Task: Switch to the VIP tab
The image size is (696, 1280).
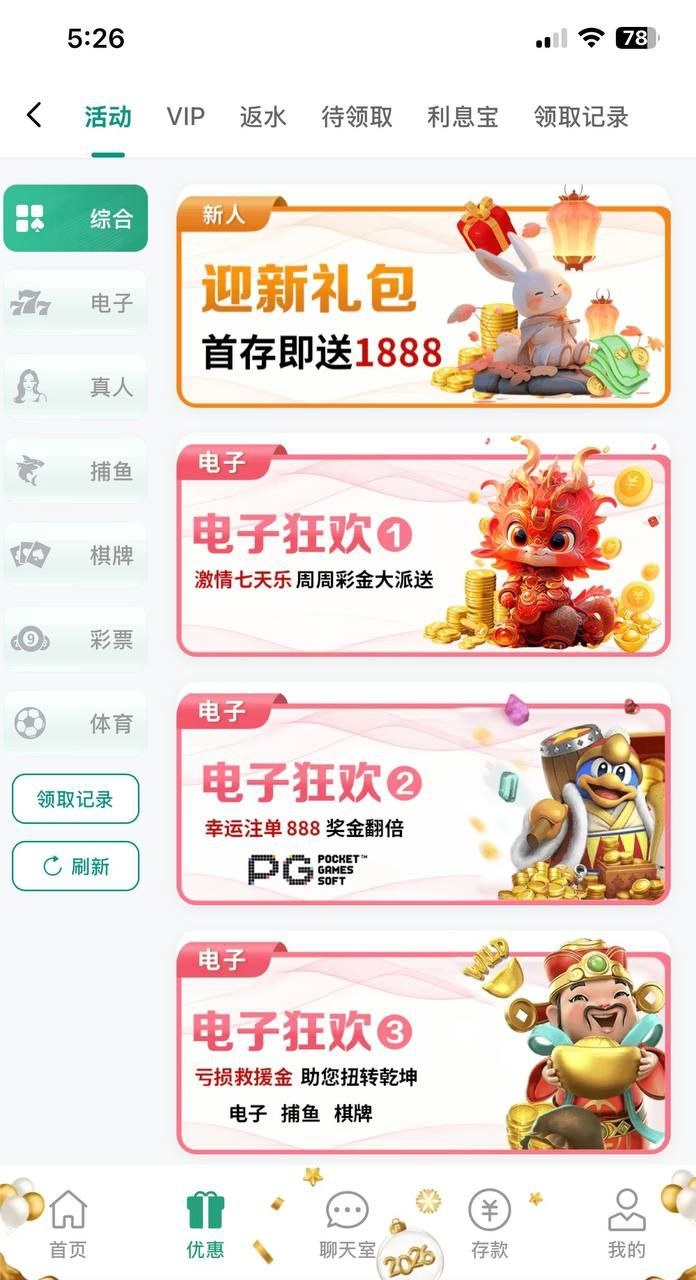Action: coord(186,117)
